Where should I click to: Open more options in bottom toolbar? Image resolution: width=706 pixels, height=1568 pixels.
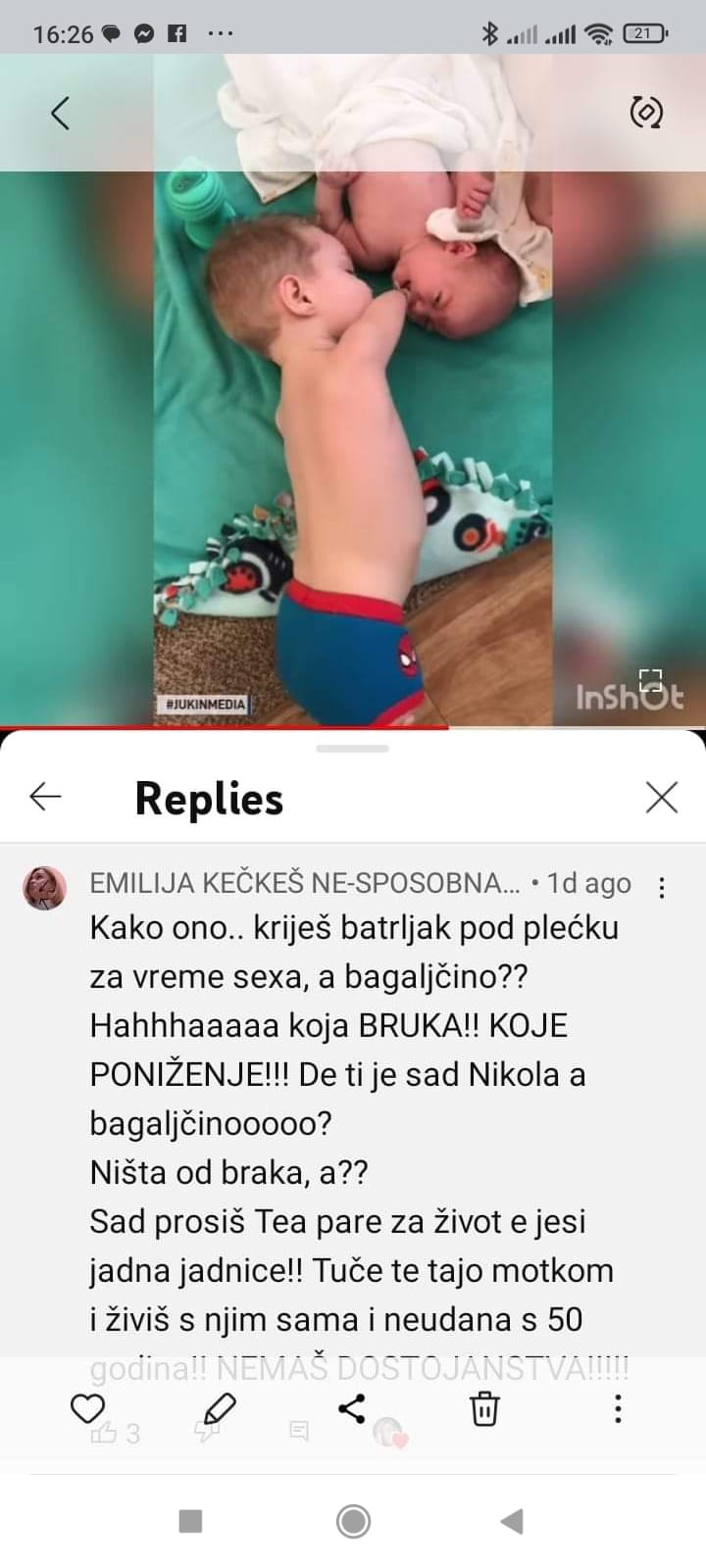617,1409
